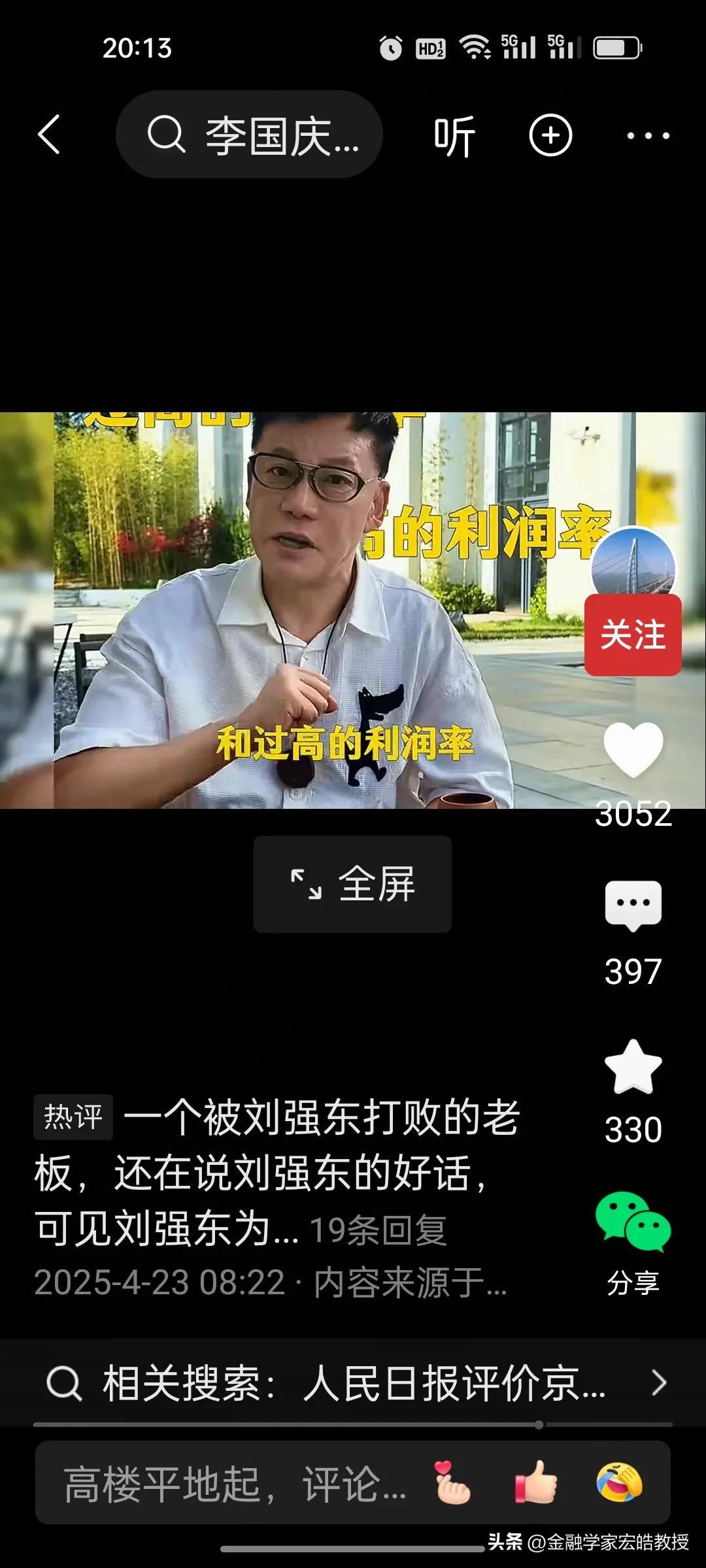Image resolution: width=706 pixels, height=1568 pixels.
Task: Follow the author with 关注
Action: (633, 635)
